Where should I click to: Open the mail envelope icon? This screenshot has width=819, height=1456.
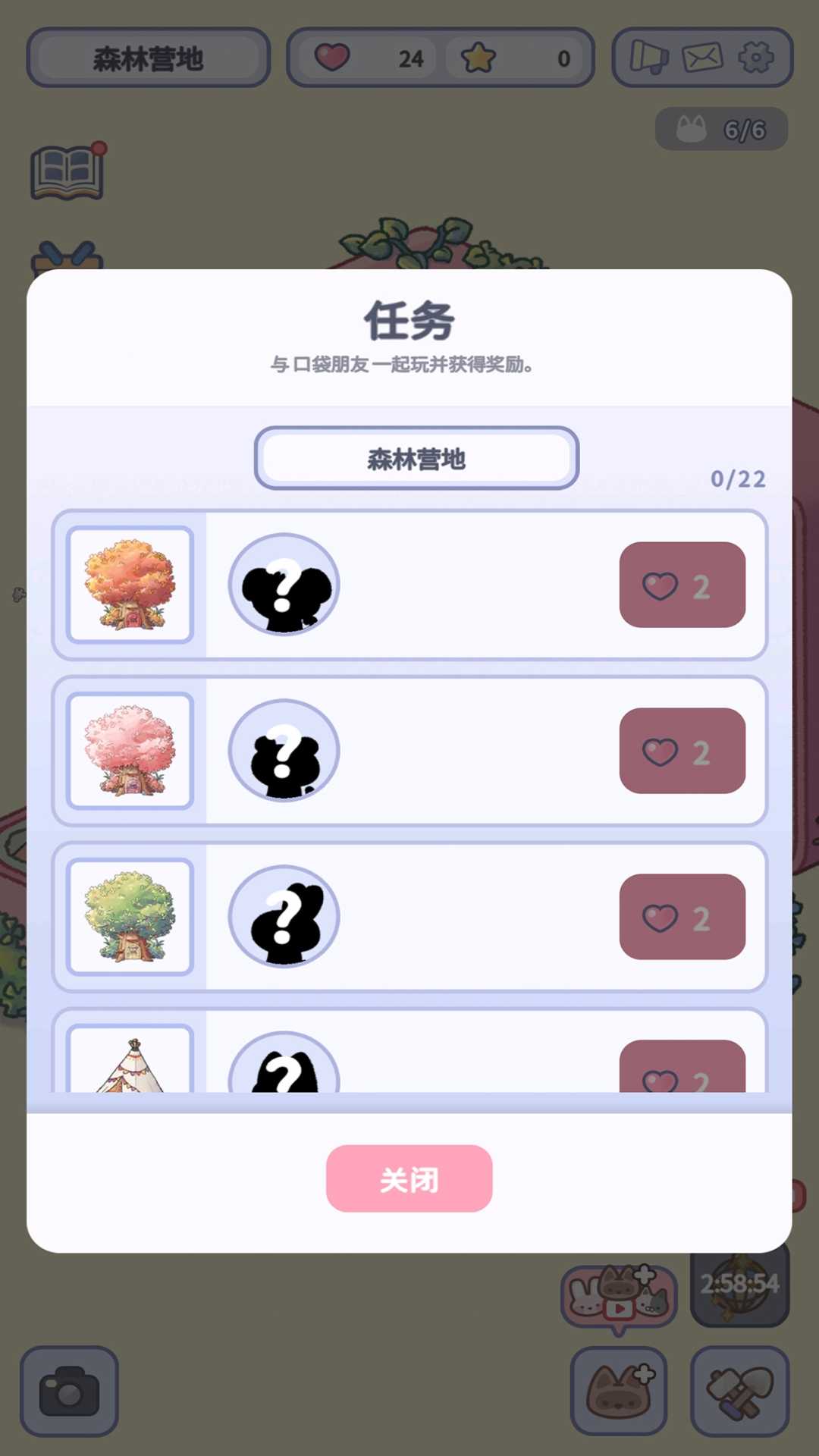[701, 58]
